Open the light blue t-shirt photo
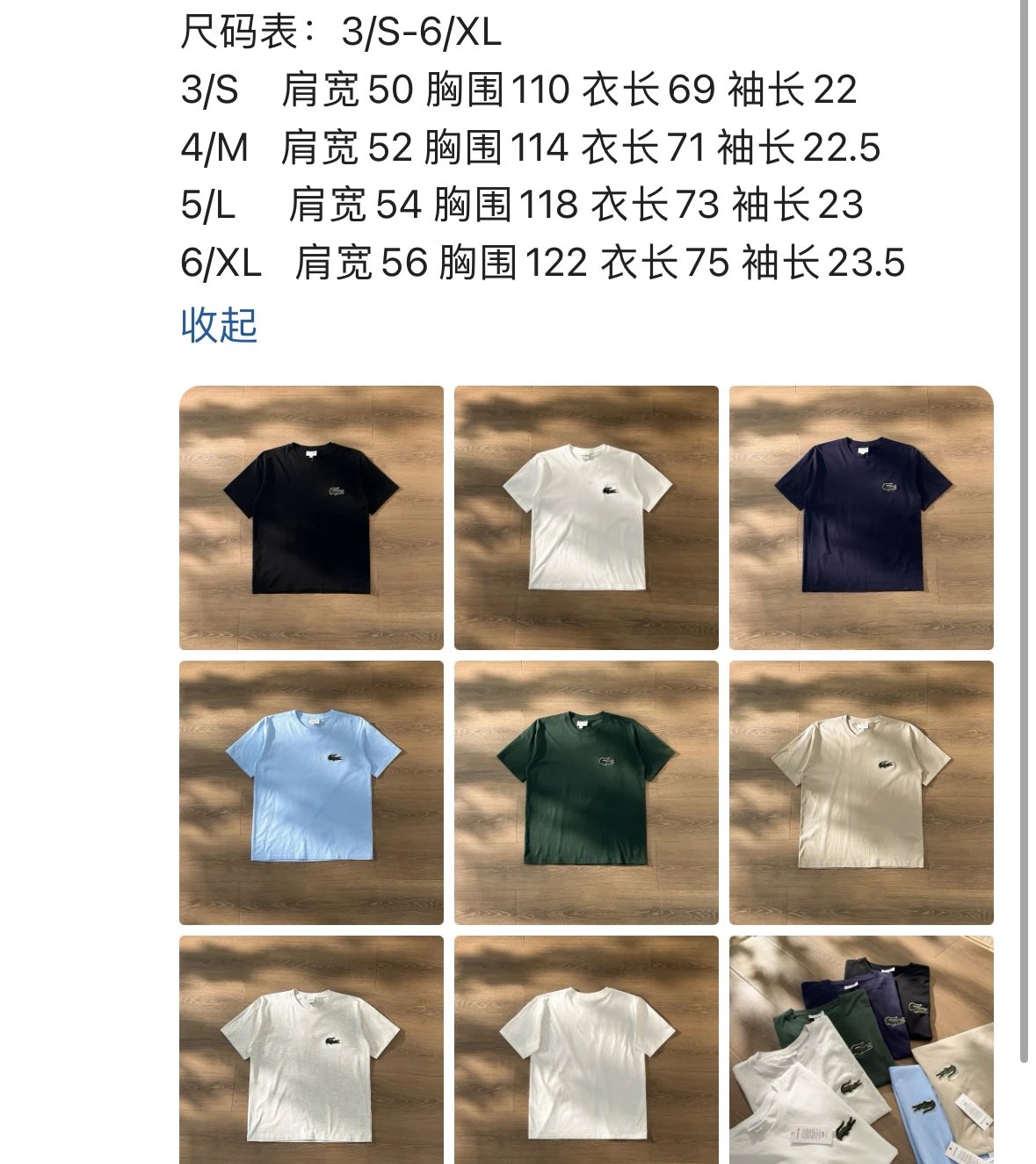This screenshot has width=1036, height=1164. [x=311, y=792]
